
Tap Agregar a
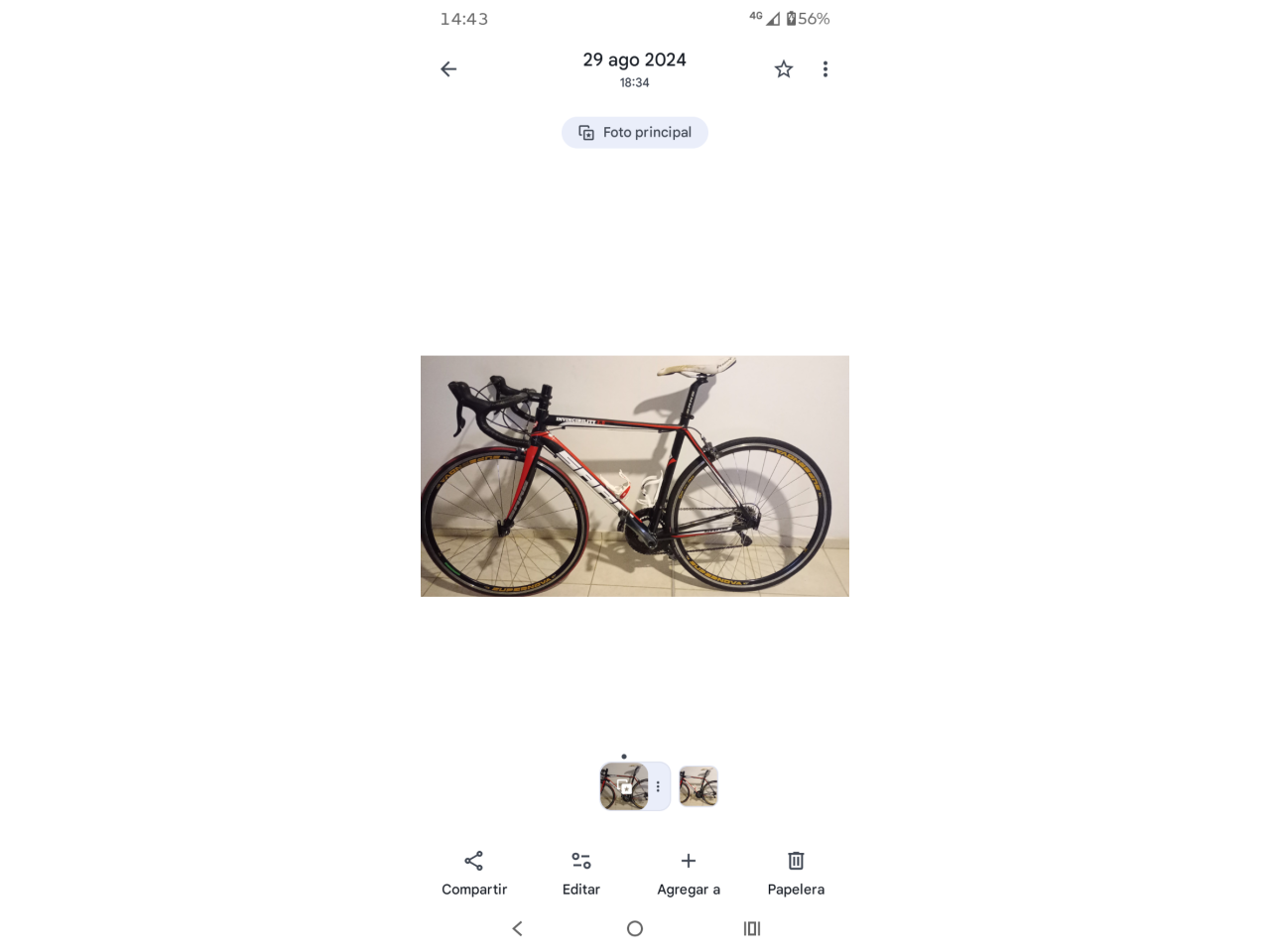coord(689,873)
